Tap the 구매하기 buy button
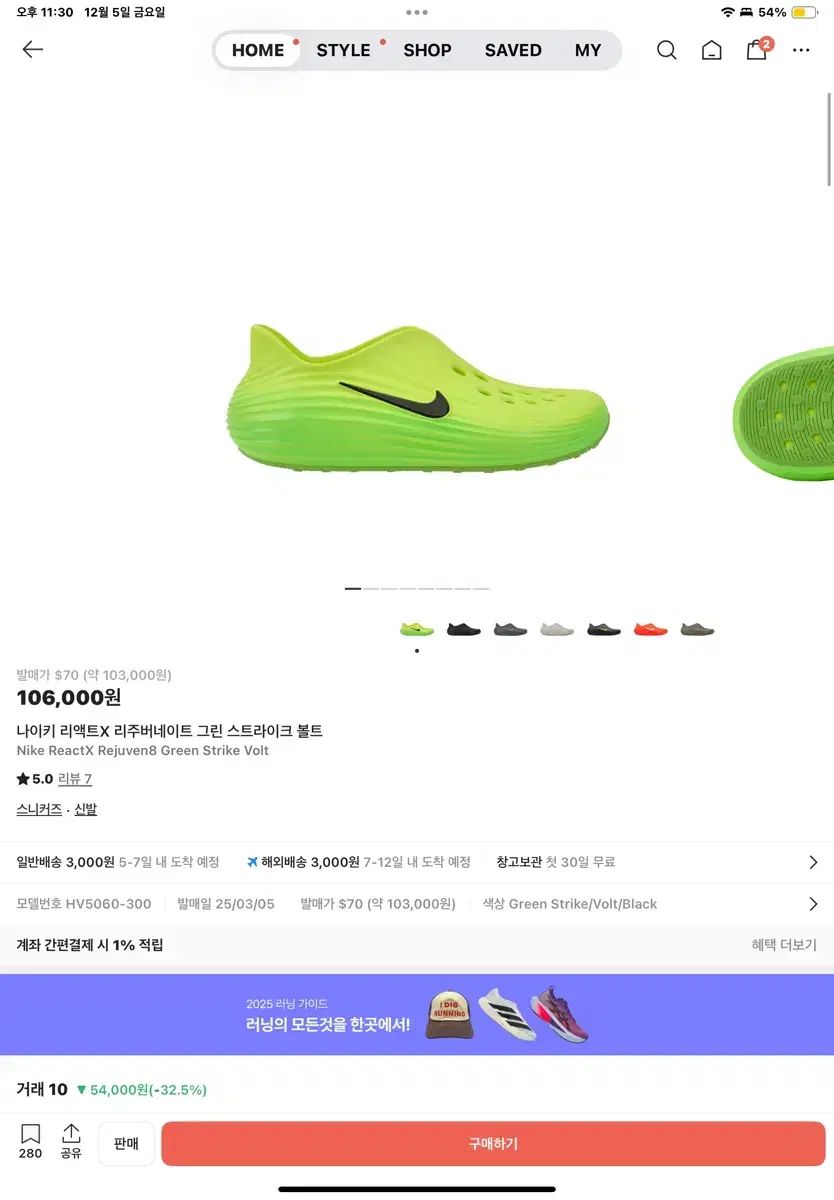This screenshot has width=834, height=1200. pos(493,1144)
